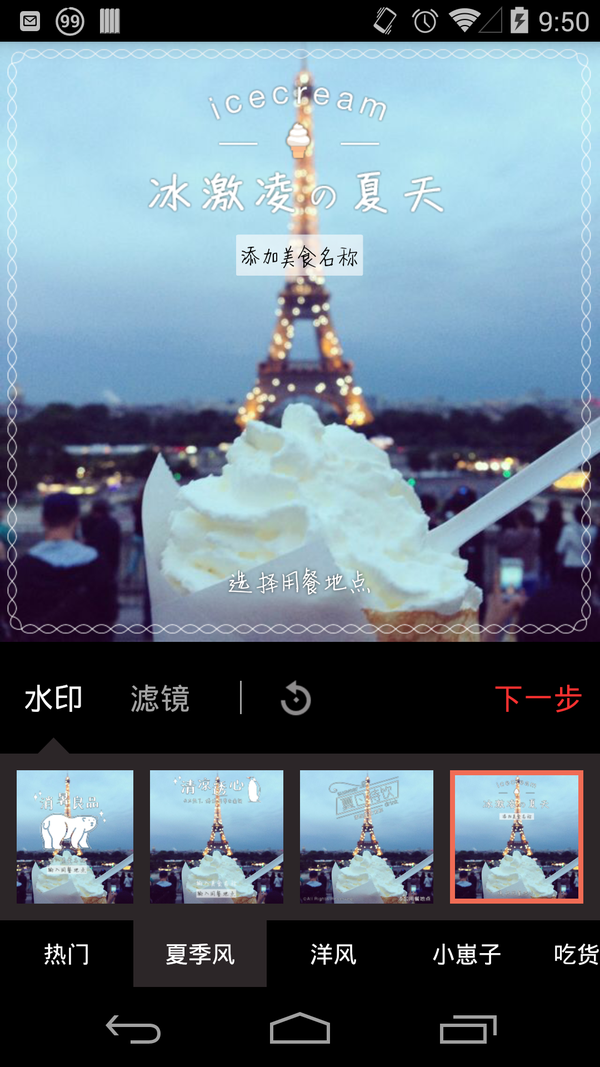The height and width of the screenshot is (1067, 600).
Task: Open recent apps from the navigation bar
Action: coord(467,1028)
